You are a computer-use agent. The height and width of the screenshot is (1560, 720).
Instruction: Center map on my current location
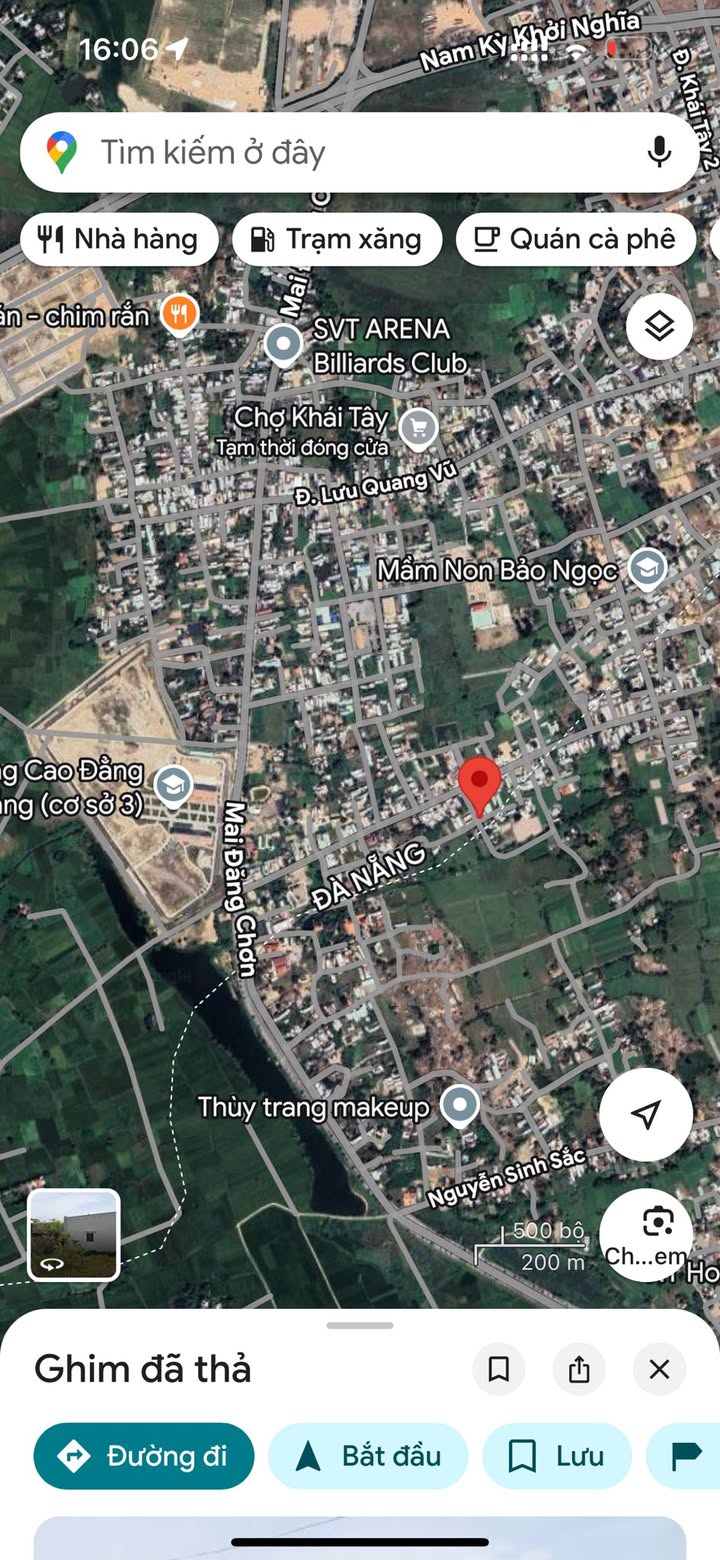click(646, 1114)
